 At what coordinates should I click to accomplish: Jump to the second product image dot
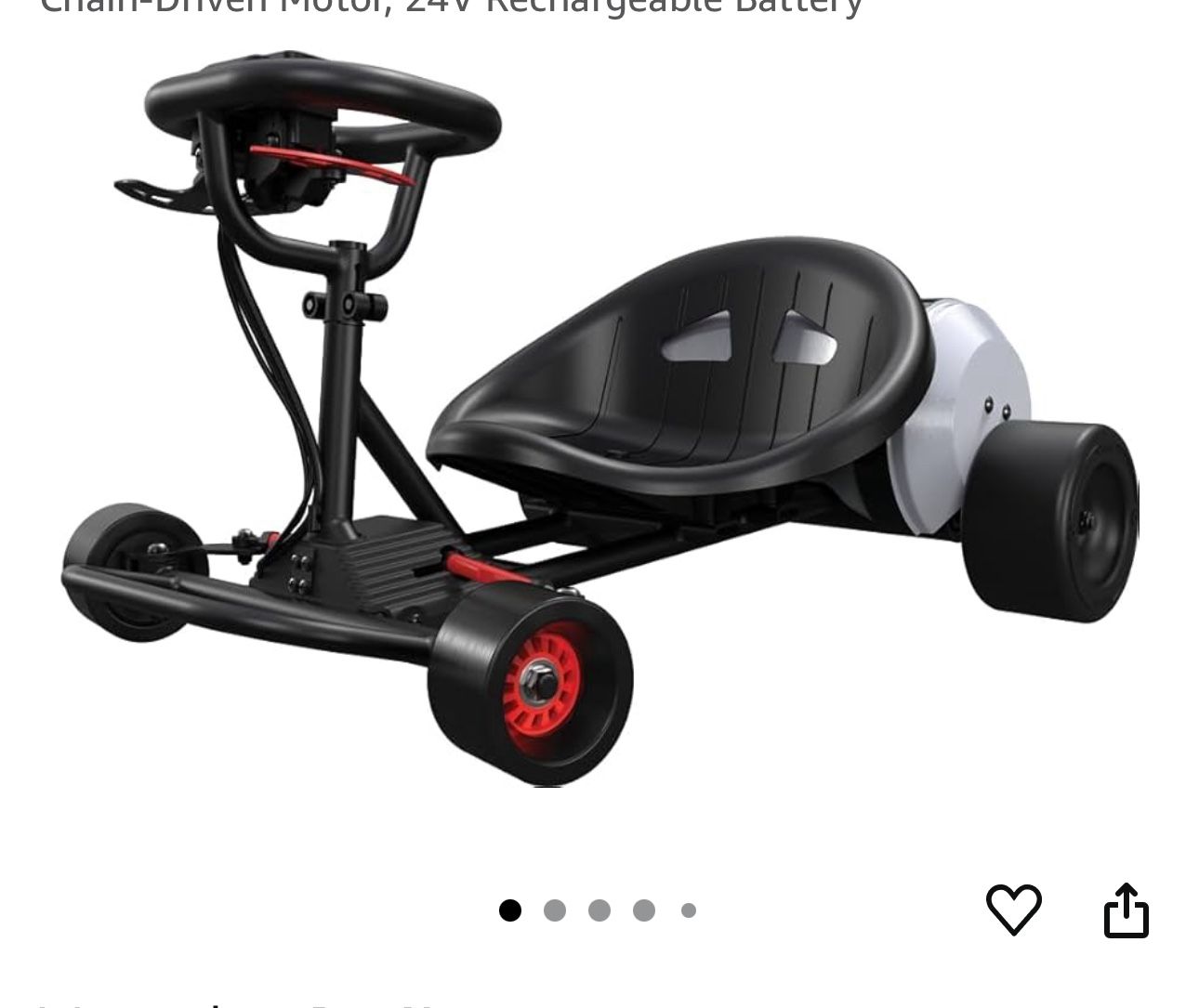[555, 910]
